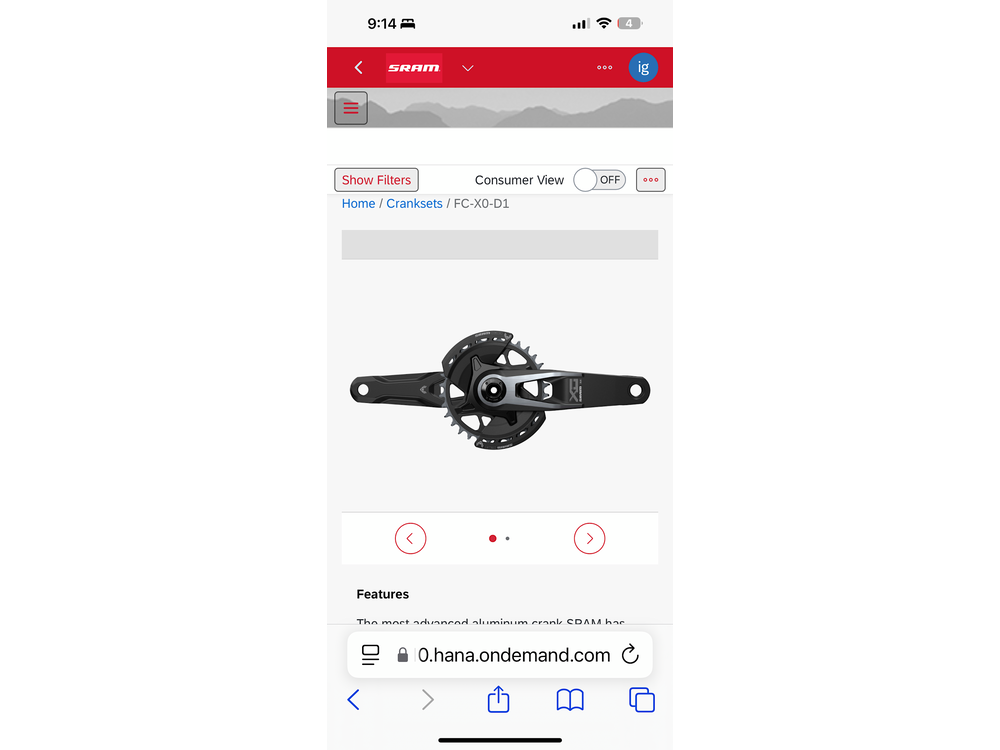Open the more options beside Consumer View
Viewport: 1000px width, 750px height.
point(651,180)
